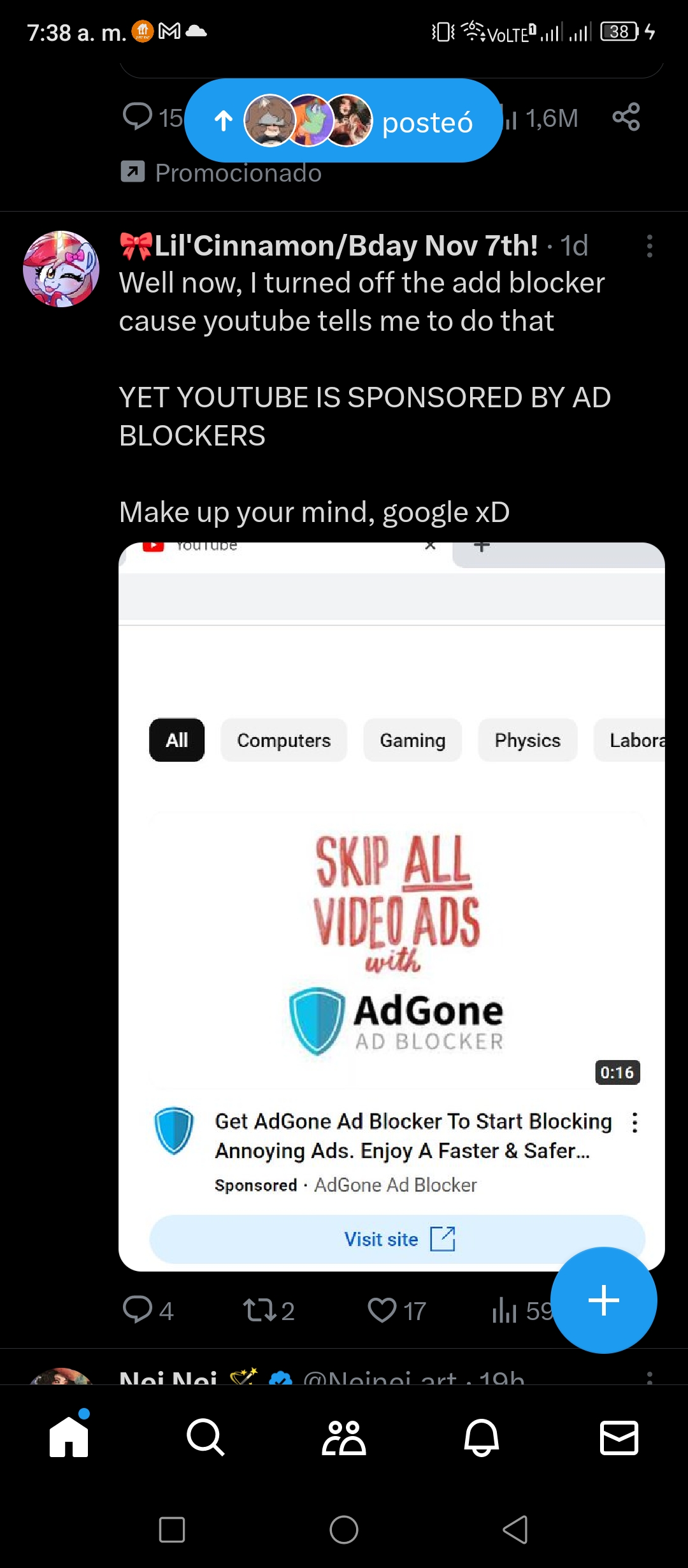
Task: Tap the 'posteó' new posts pill
Action: (x=343, y=120)
